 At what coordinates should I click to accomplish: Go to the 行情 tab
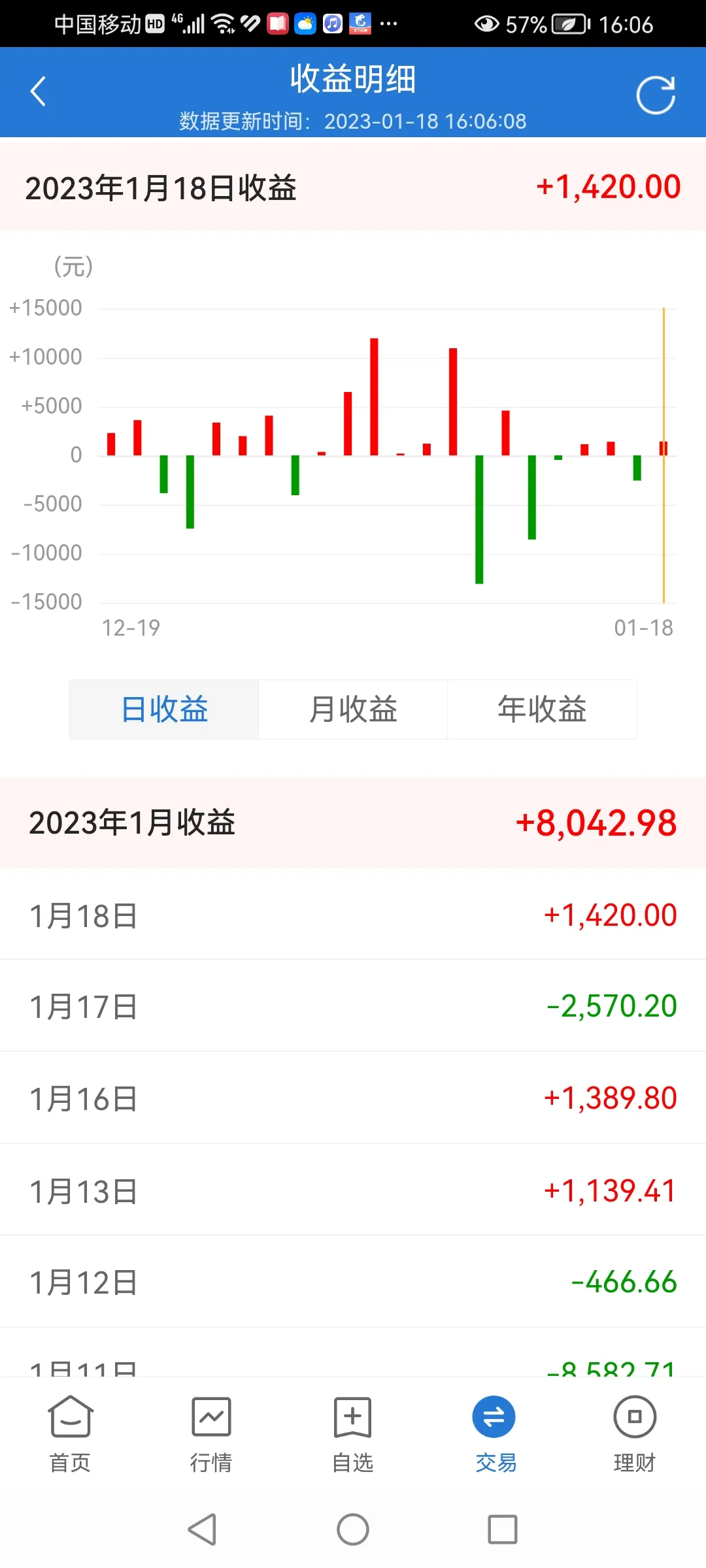coord(211,1433)
